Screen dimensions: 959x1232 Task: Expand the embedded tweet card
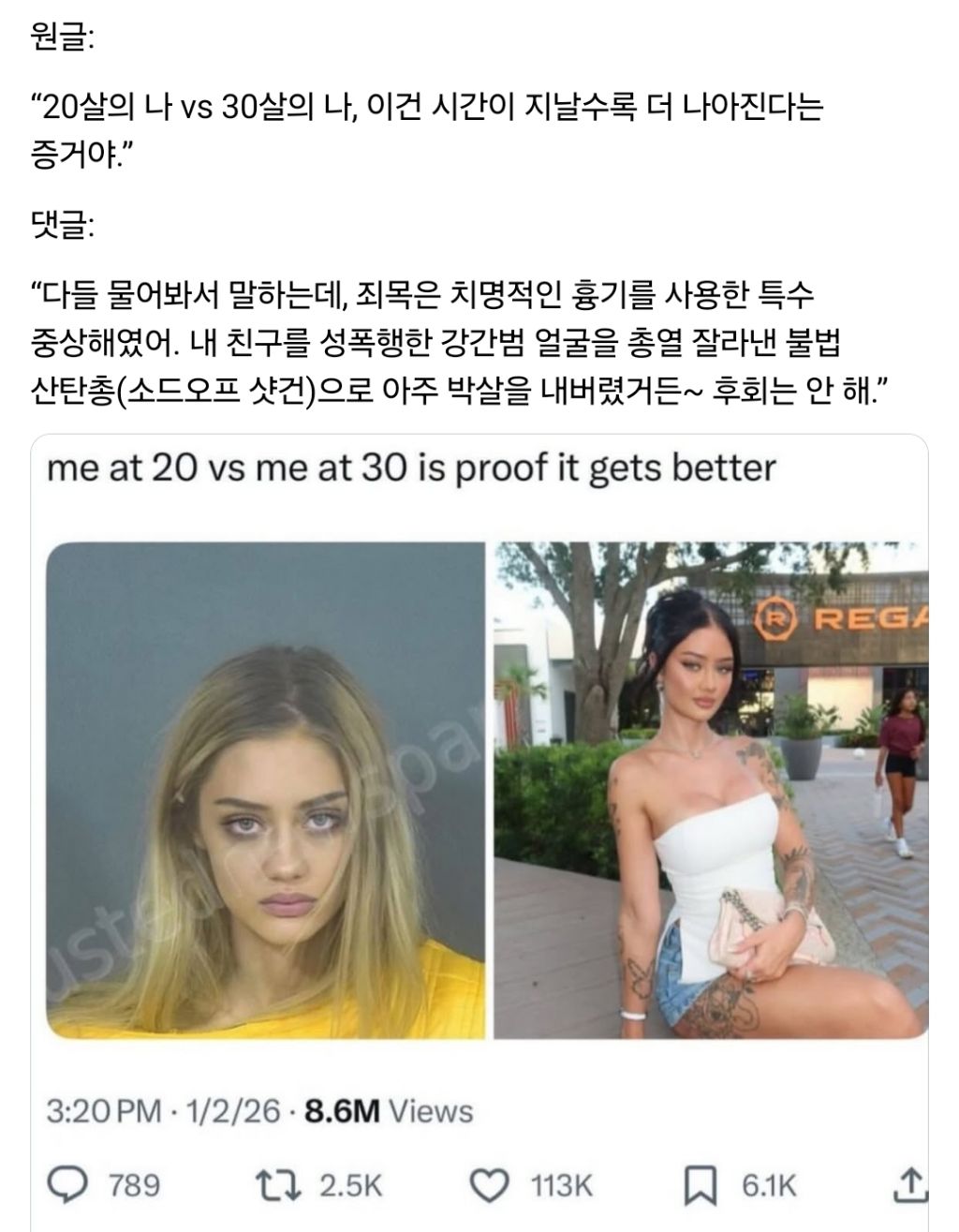(479, 824)
